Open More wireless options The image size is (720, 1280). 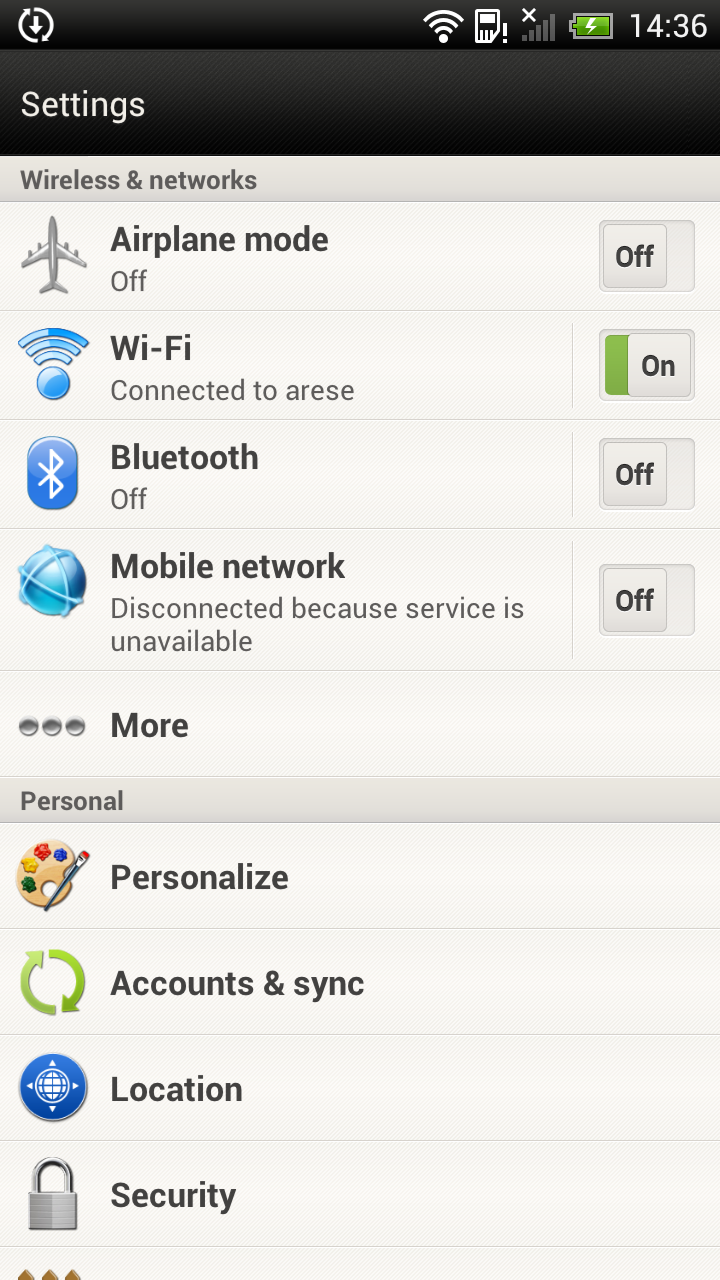(x=360, y=725)
